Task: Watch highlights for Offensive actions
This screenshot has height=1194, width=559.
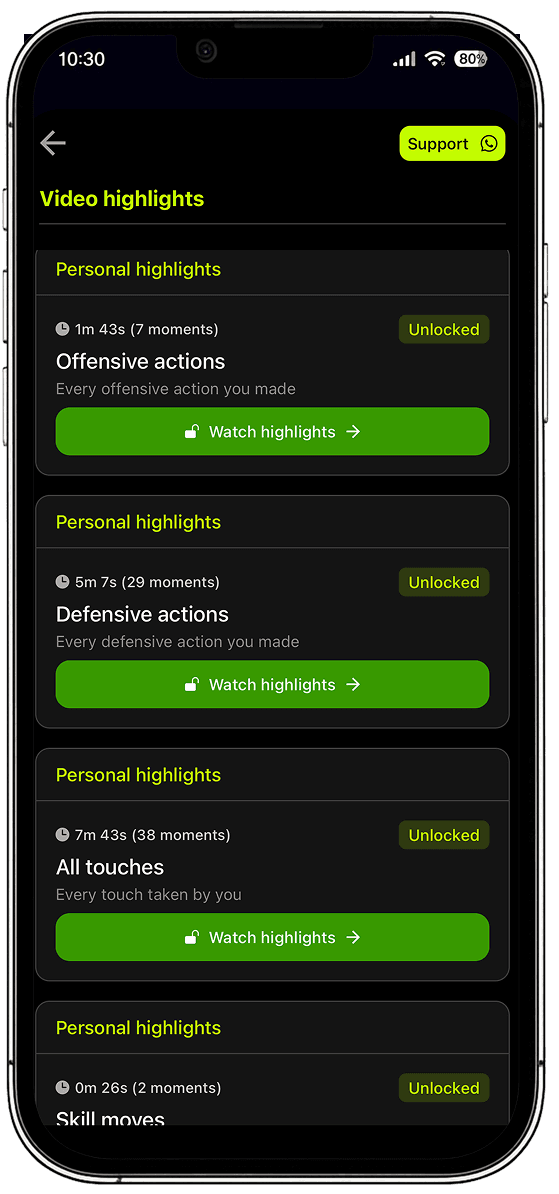Action: pos(272,432)
